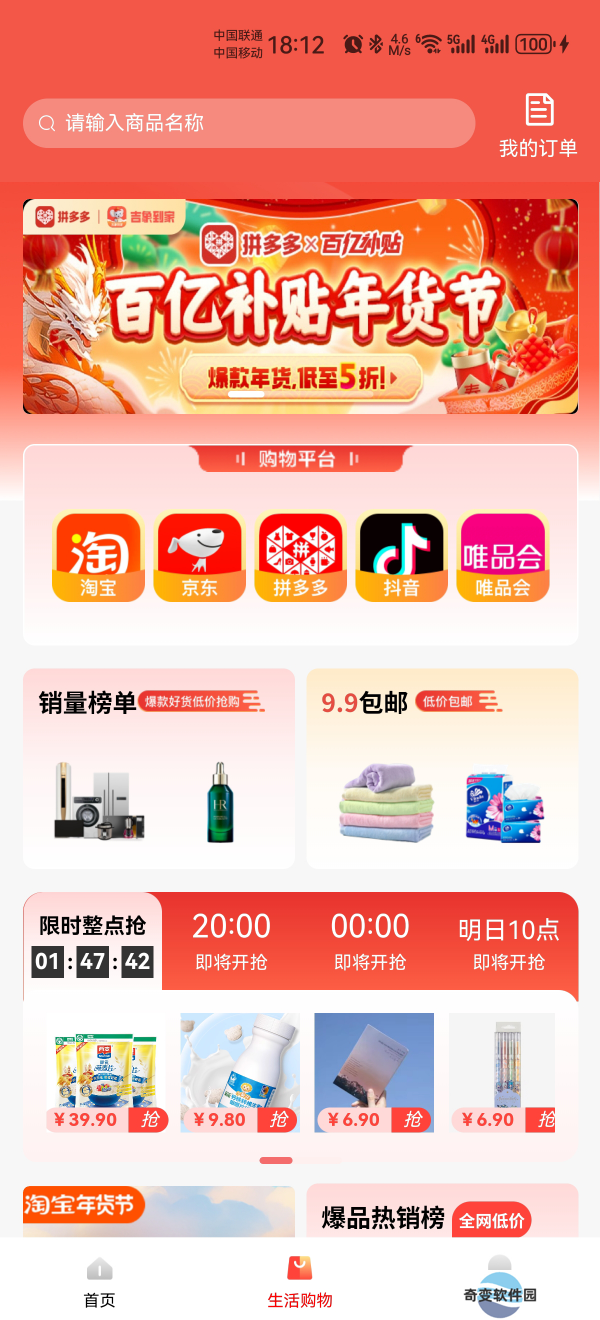
Task: Open the 淘宝年货节 card
Action: click(159, 1212)
